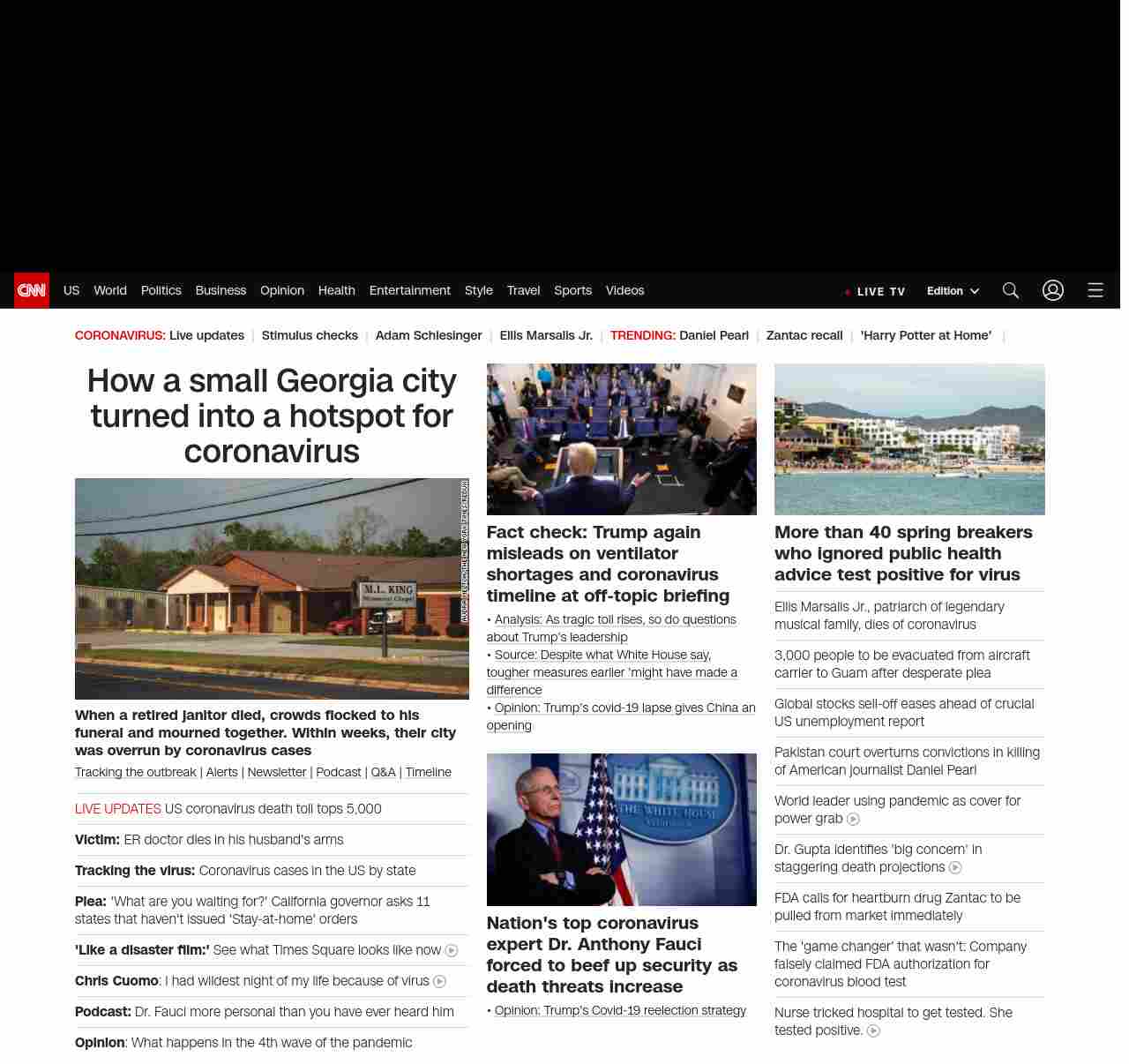Open the search magnifier icon
Screen dimensions: 1129x1064
tap(1010, 291)
